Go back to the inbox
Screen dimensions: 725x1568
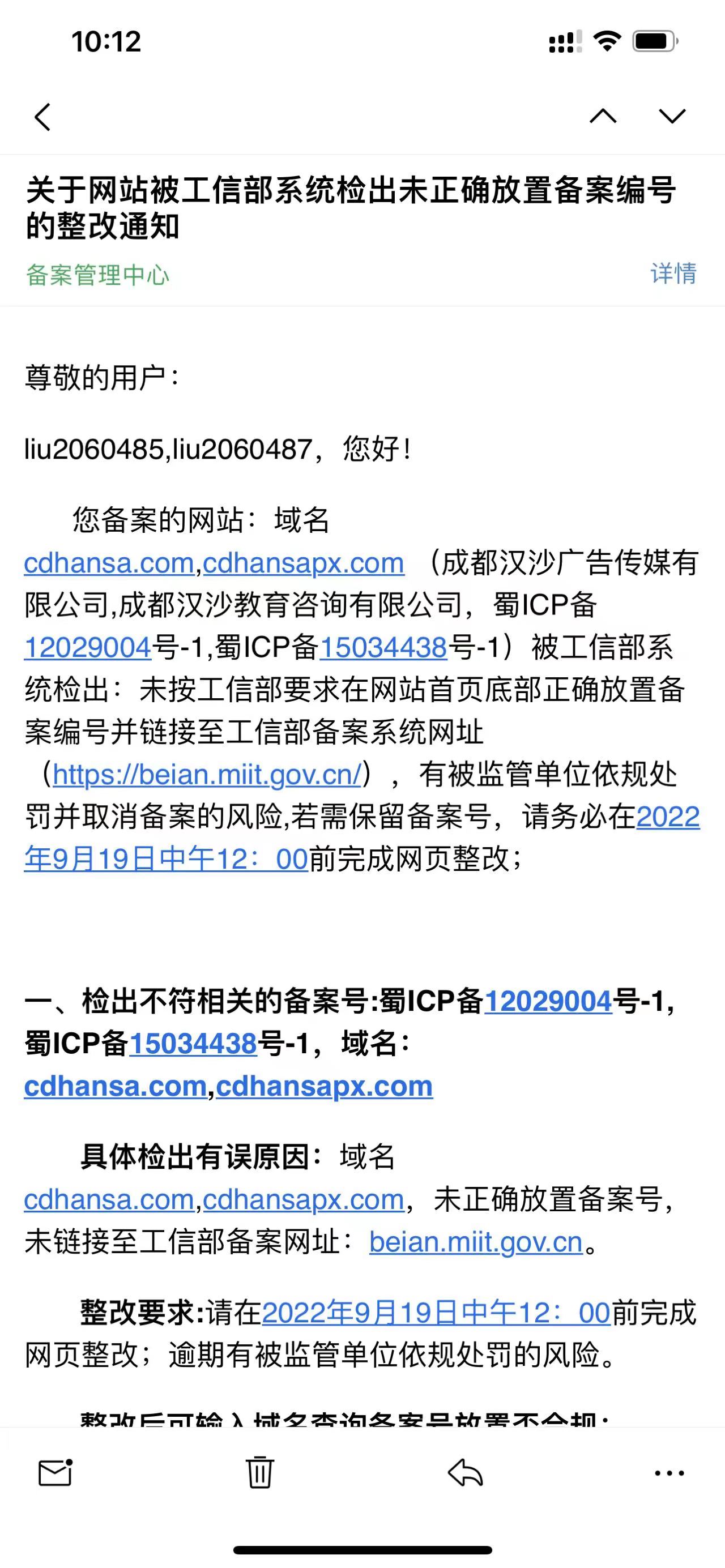click(42, 116)
